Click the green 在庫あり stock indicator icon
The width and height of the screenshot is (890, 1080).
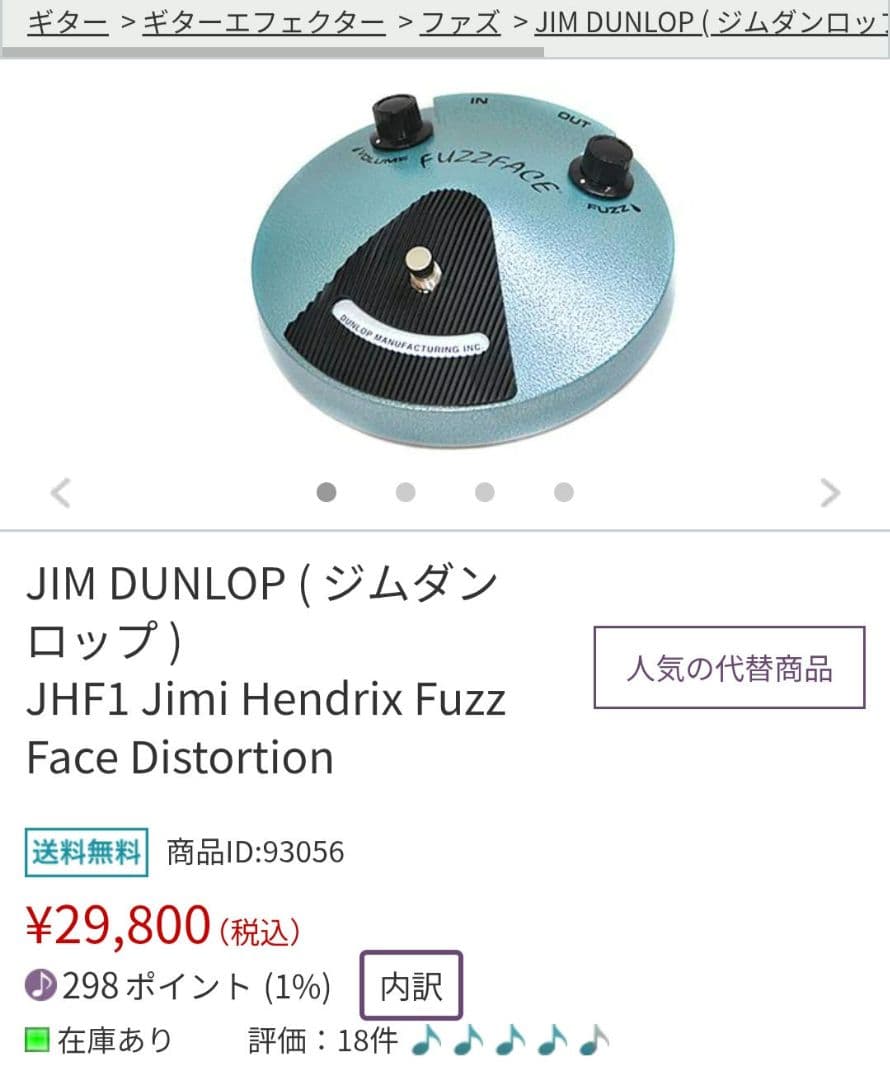38,1040
